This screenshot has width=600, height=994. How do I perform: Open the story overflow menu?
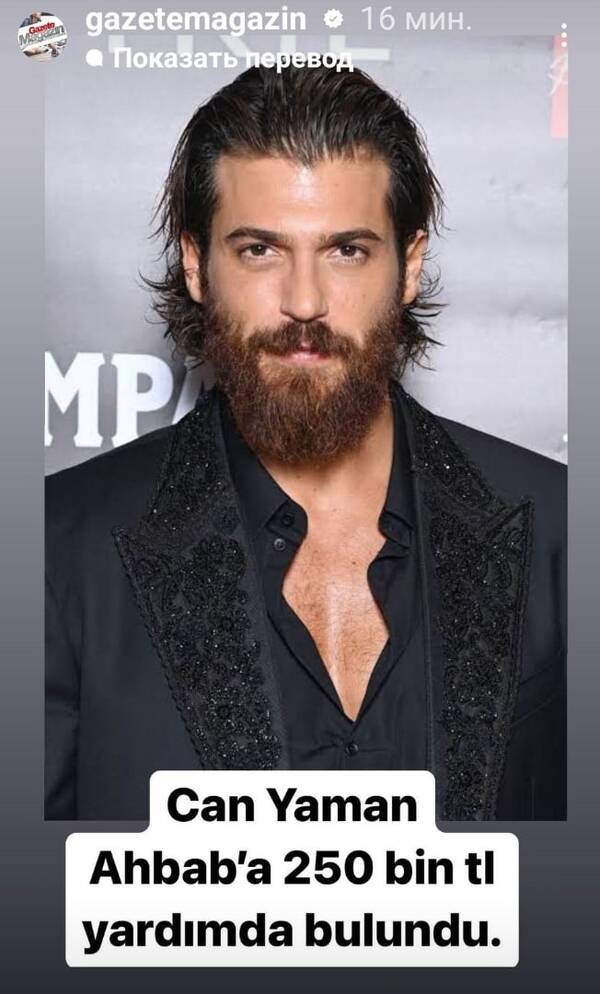point(564,36)
